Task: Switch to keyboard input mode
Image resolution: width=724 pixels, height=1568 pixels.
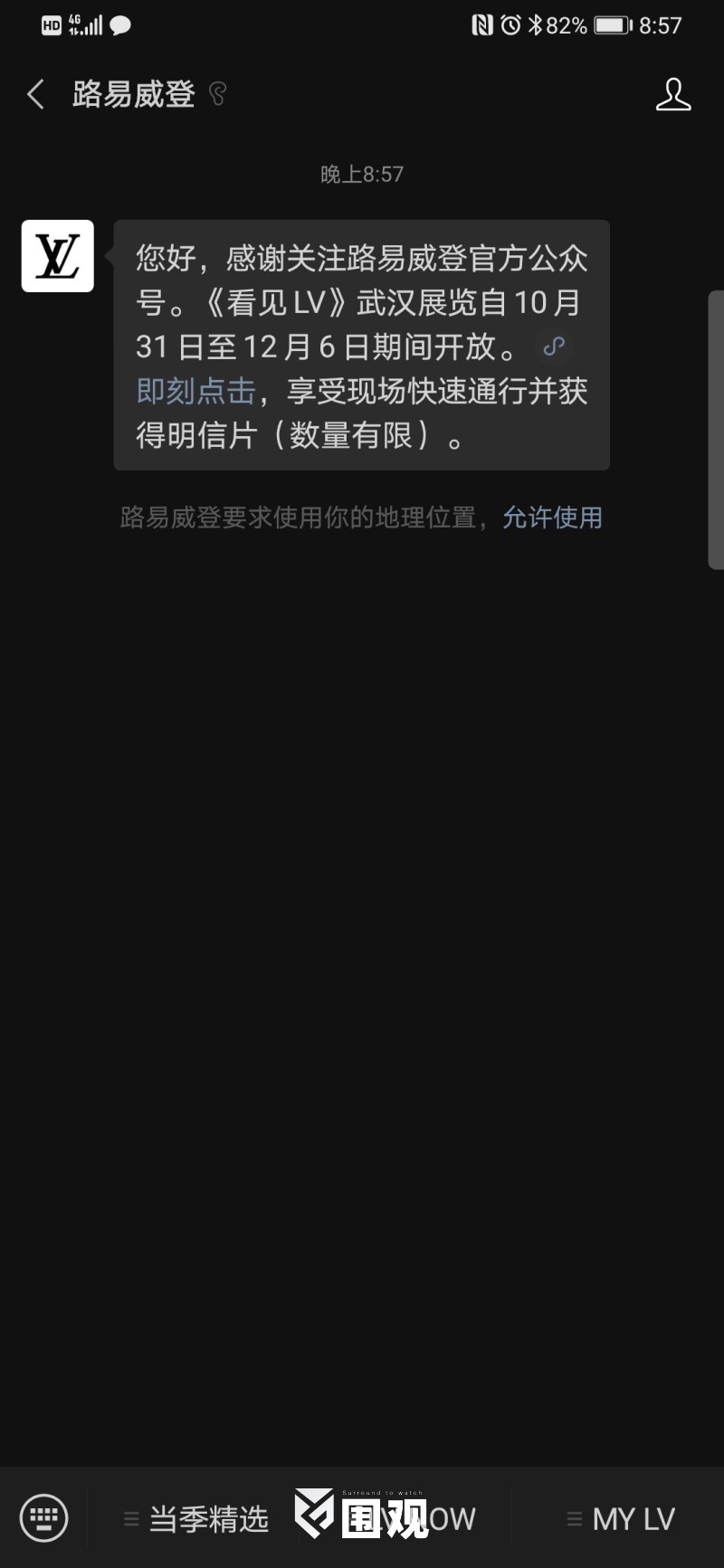Action: click(x=43, y=1517)
